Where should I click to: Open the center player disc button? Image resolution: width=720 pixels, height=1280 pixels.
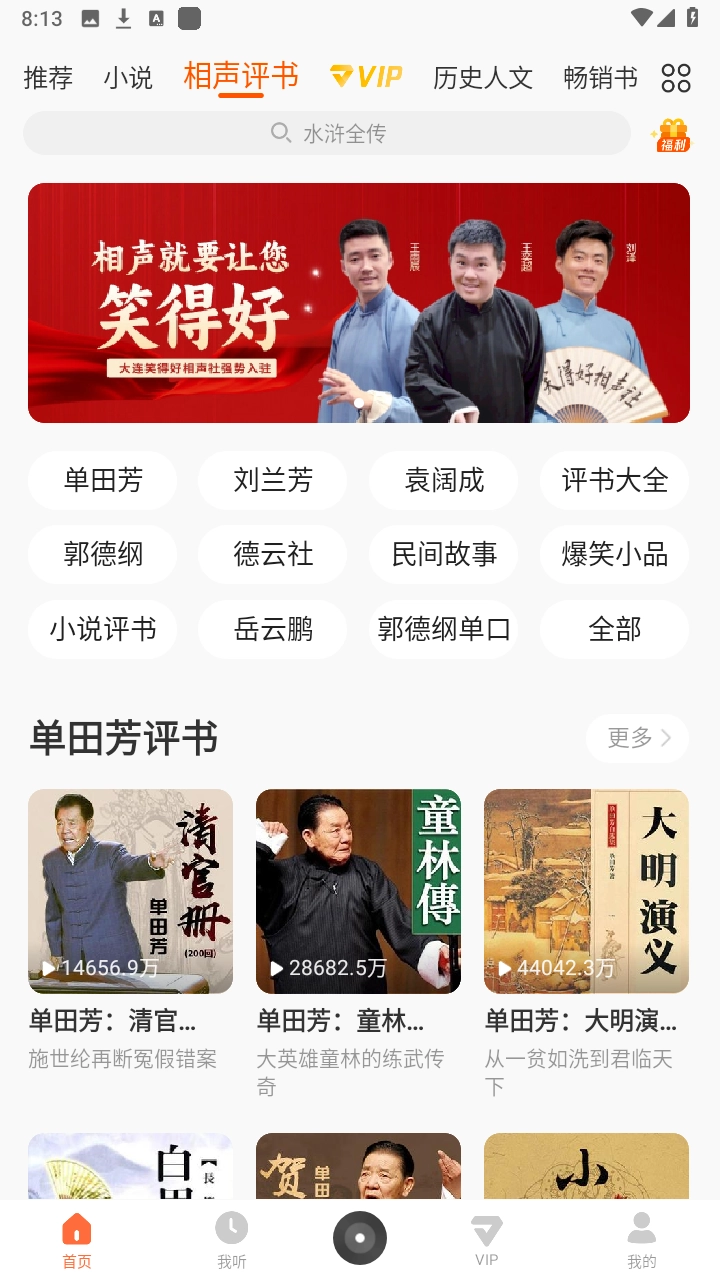click(x=360, y=1238)
